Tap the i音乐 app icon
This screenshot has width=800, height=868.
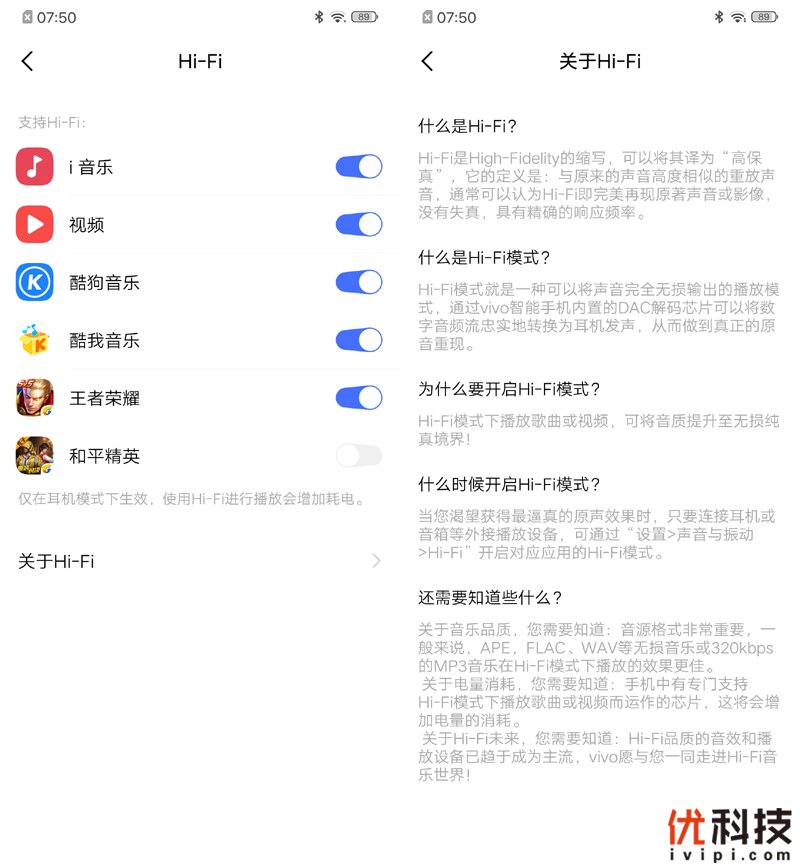(x=35, y=166)
